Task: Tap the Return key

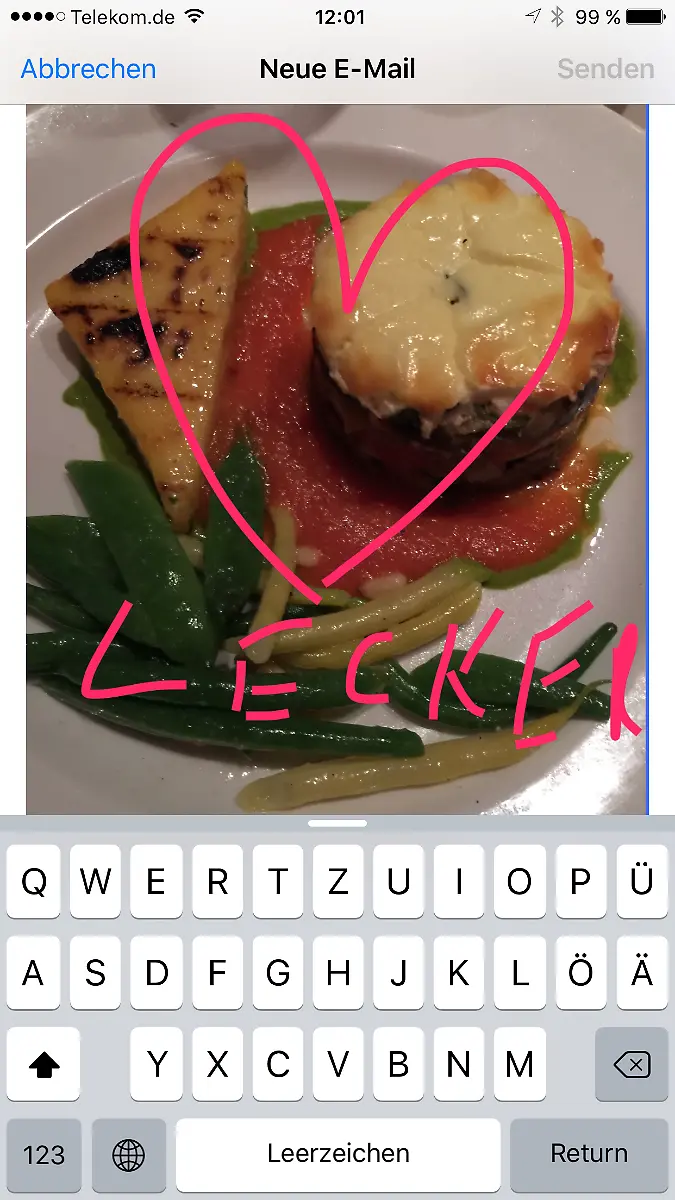Action: click(589, 1153)
